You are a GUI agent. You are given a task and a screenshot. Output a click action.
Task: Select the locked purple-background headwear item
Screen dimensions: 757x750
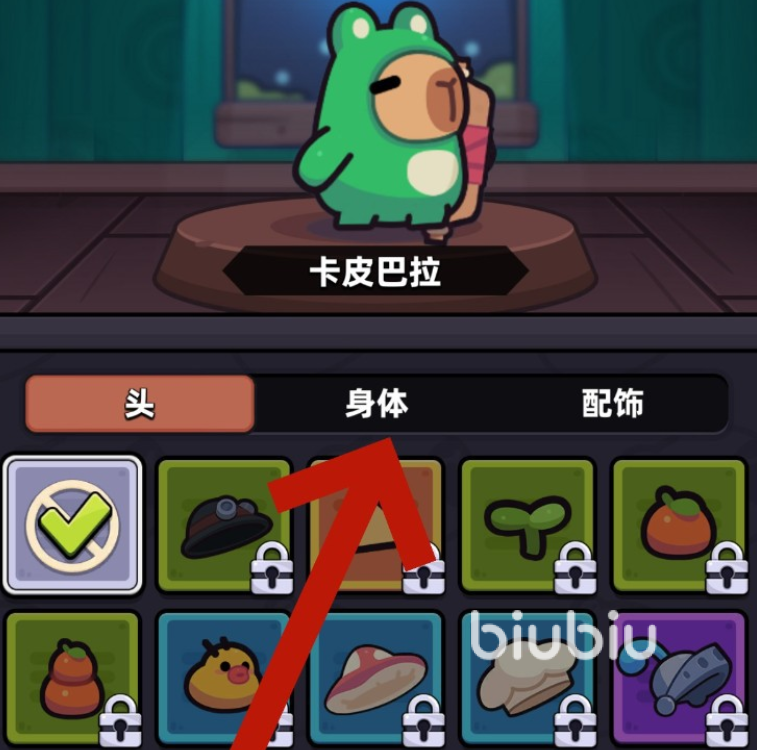point(679,678)
